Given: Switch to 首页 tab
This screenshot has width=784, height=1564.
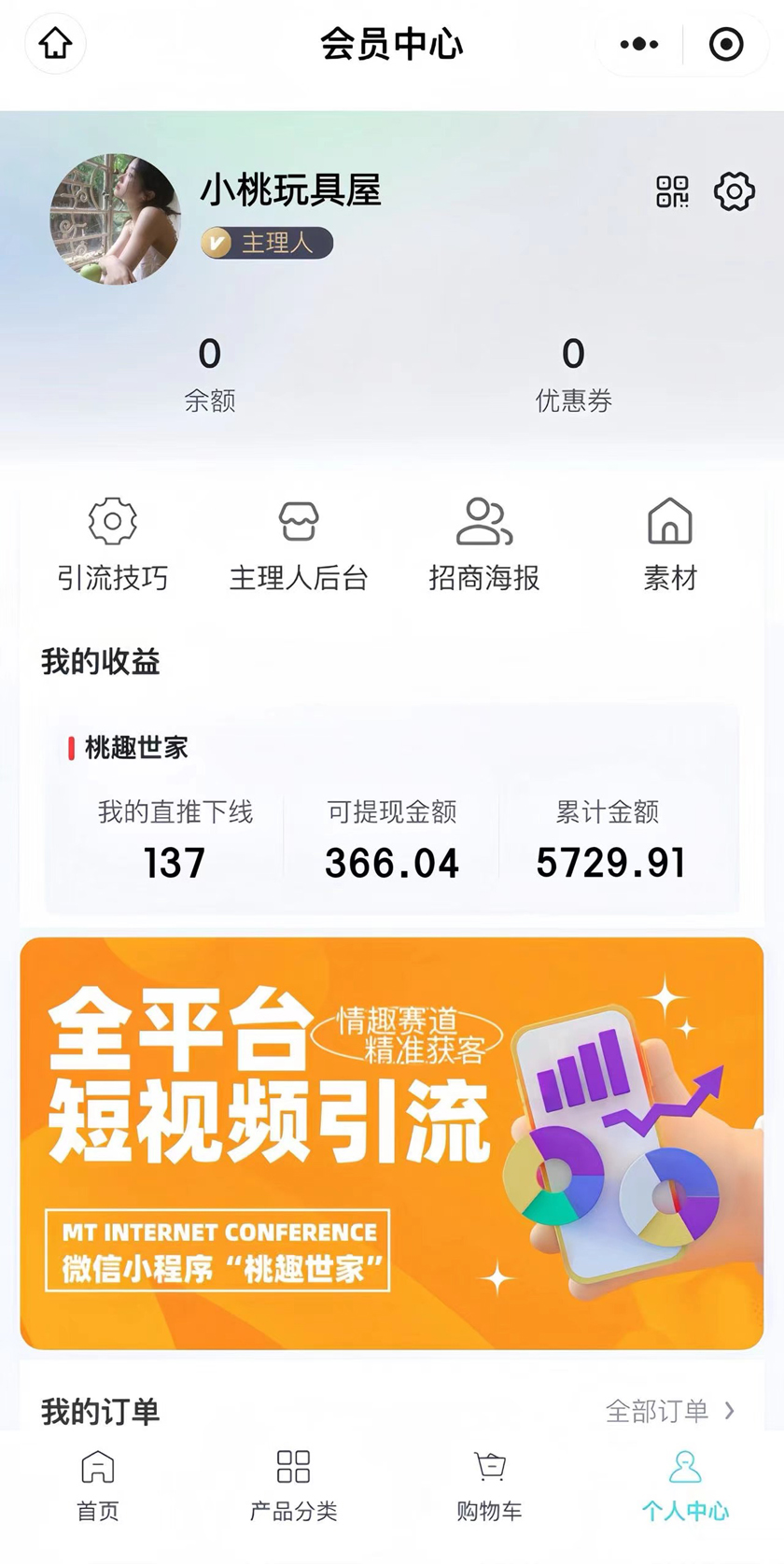Looking at the screenshot, I should (98, 1485).
